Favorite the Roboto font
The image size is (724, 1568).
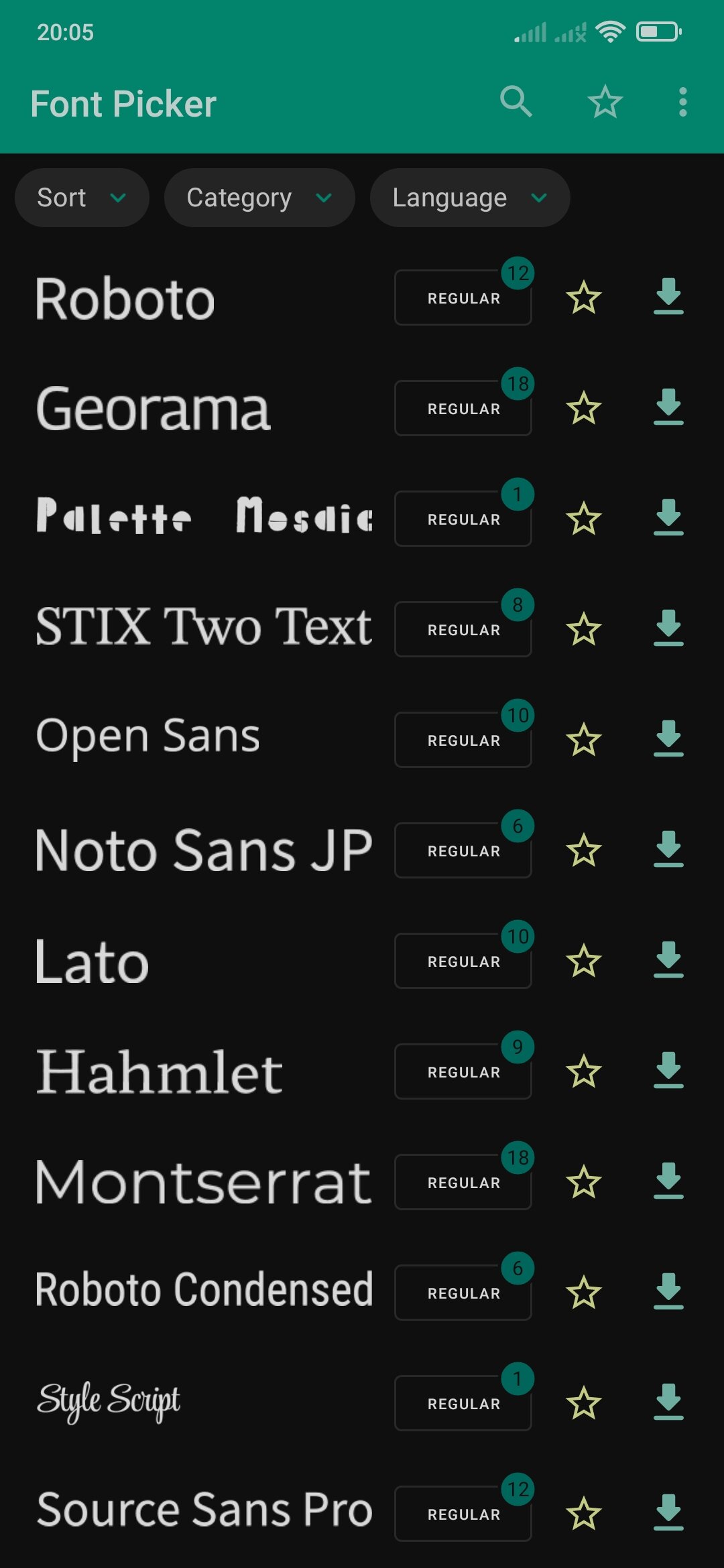pyautogui.click(x=584, y=298)
